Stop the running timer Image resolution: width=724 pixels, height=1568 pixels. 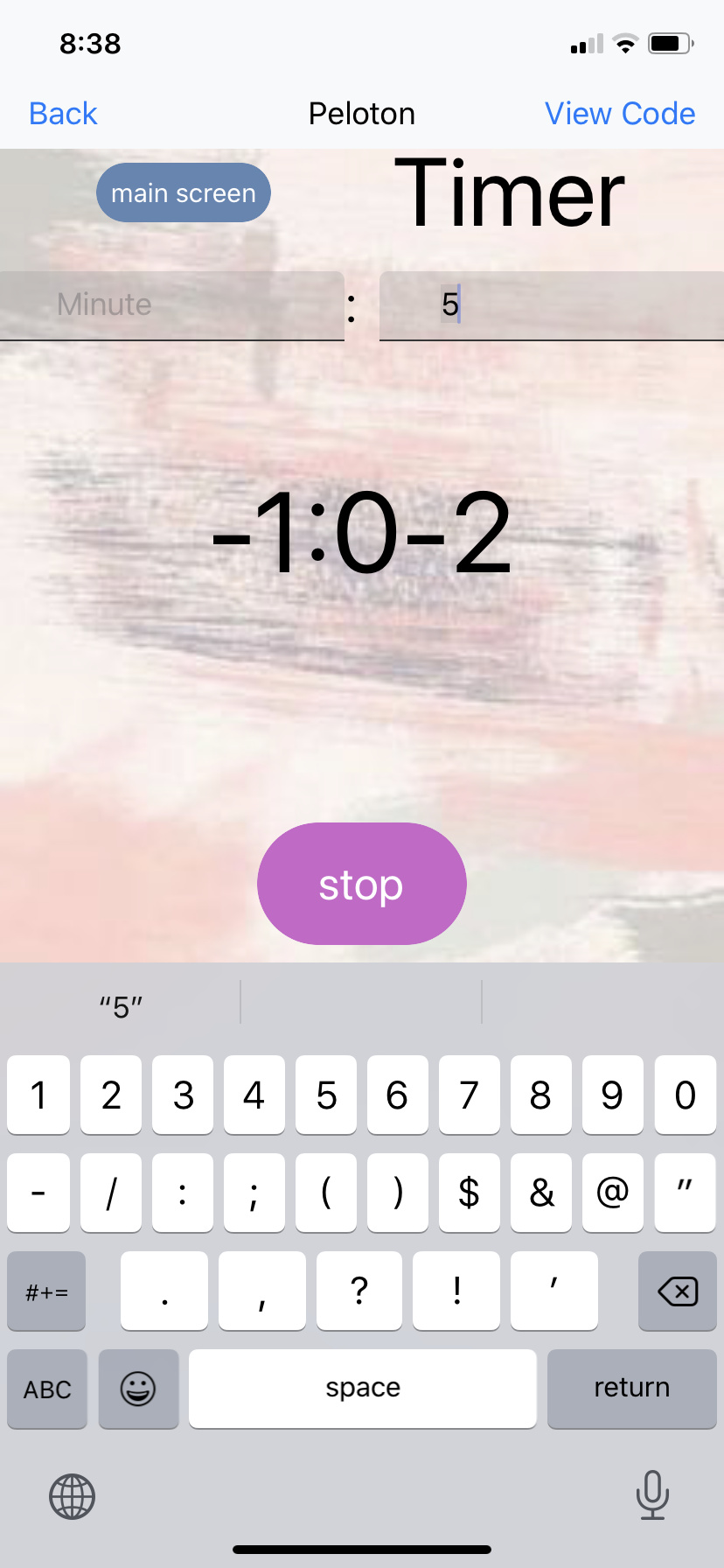361,884
